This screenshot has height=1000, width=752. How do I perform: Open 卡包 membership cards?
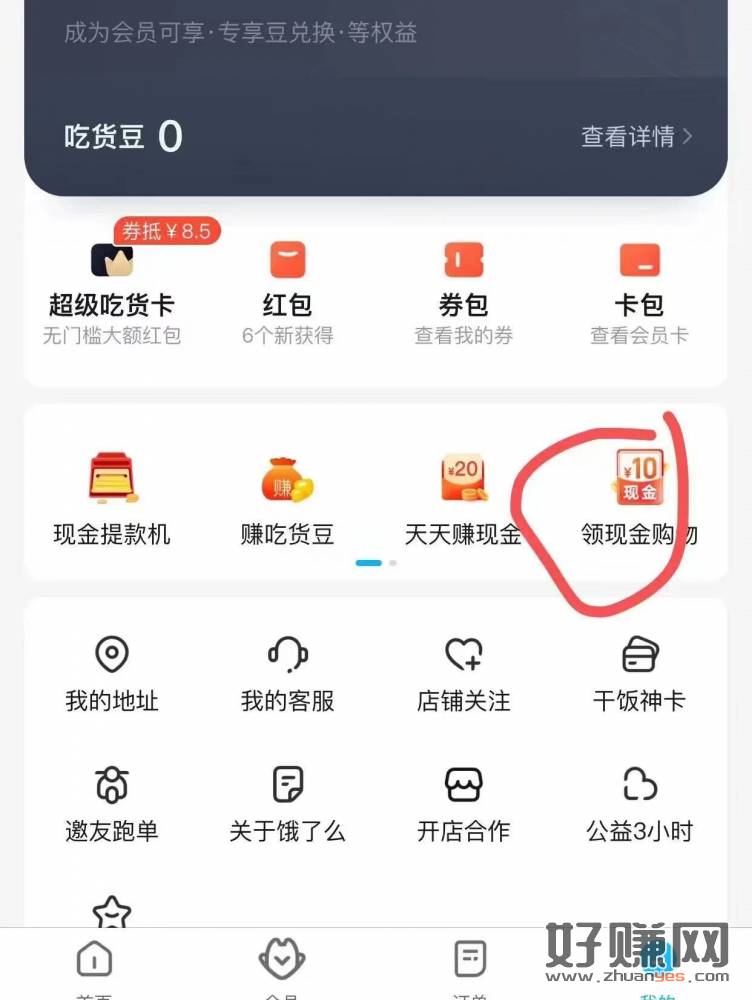click(x=639, y=290)
